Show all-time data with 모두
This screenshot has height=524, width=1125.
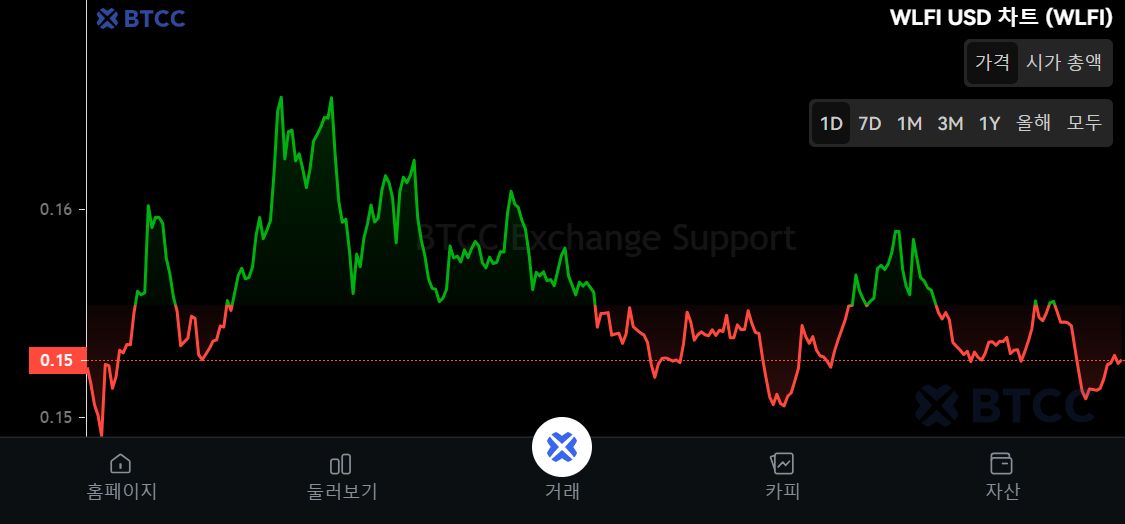click(1084, 124)
